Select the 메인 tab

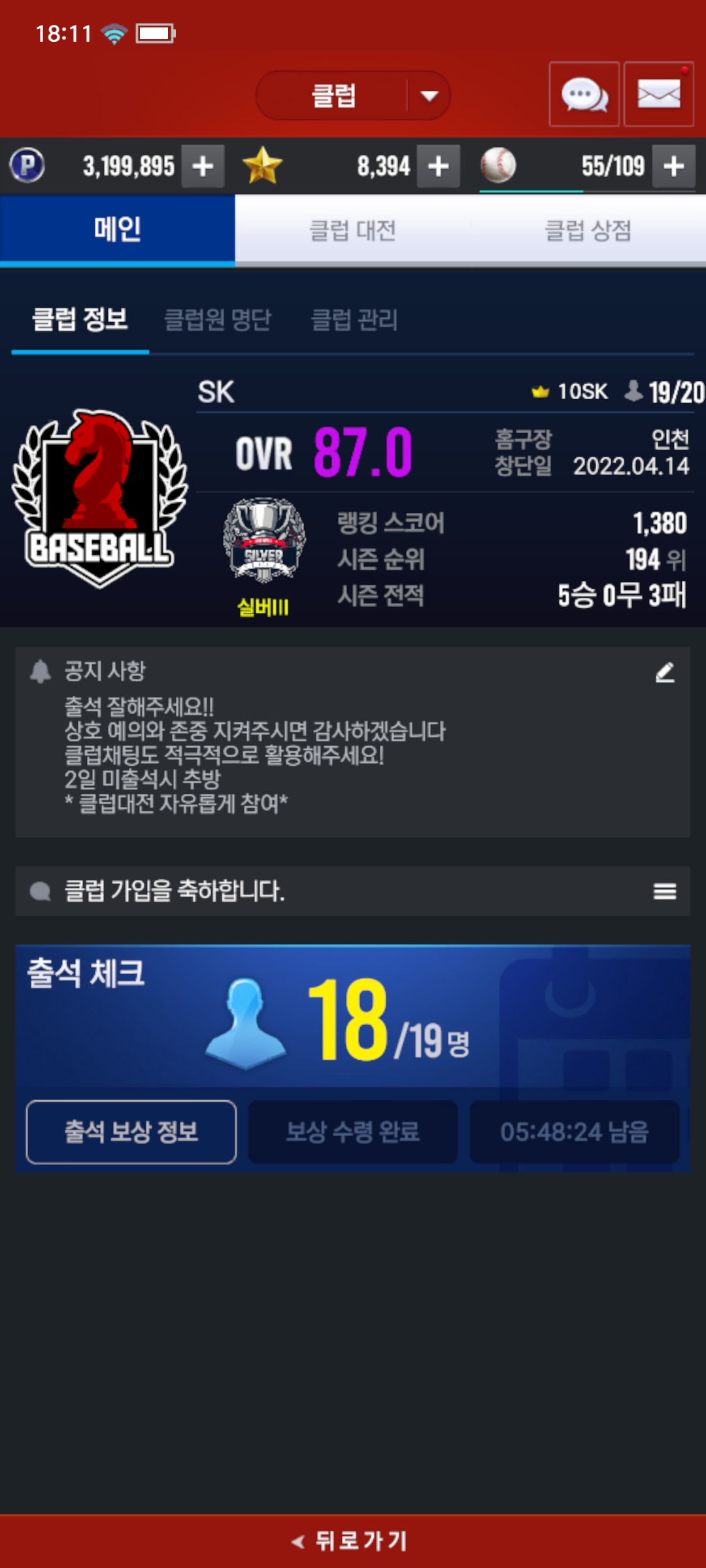tap(118, 230)
